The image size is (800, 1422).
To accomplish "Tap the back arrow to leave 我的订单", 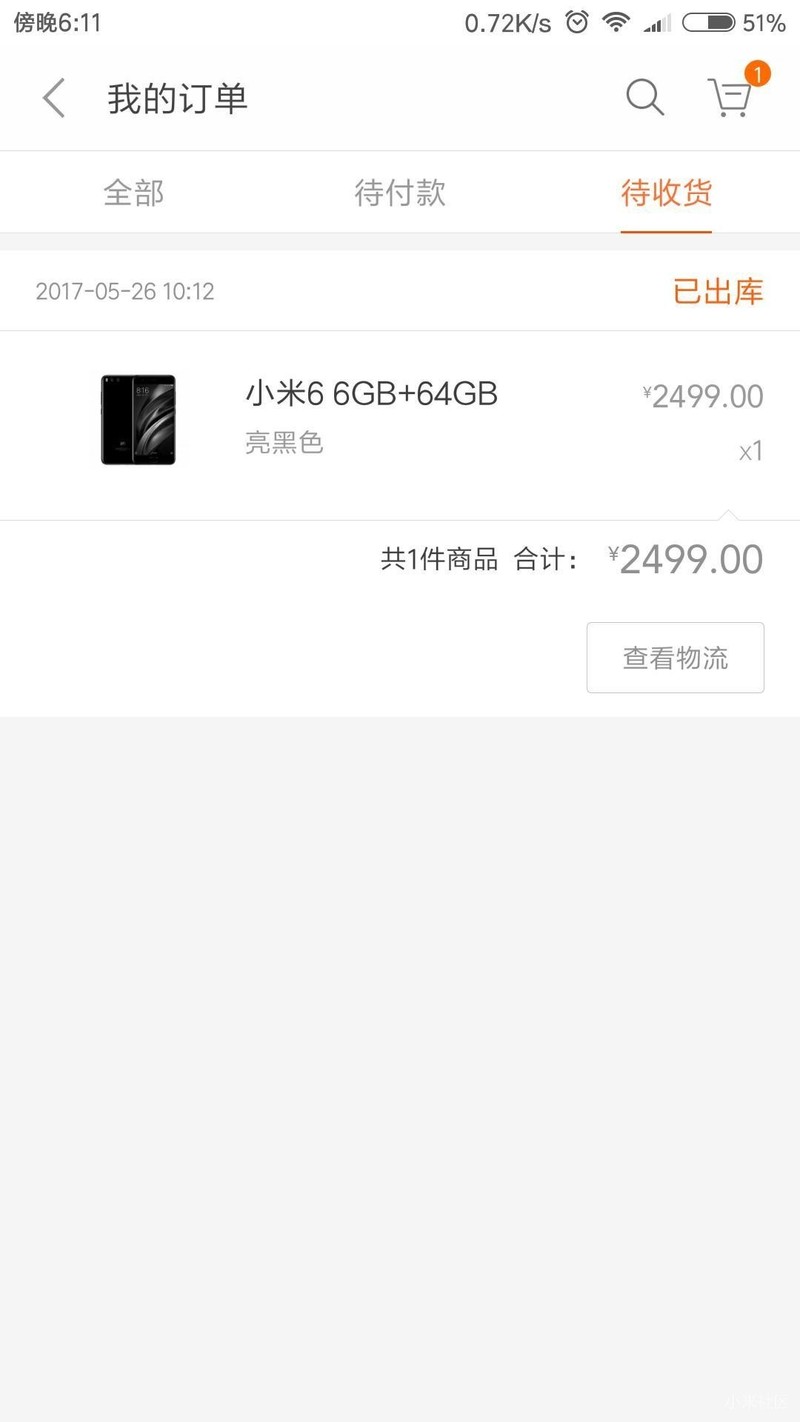I will pyautogui.click(x=52, y=97).
